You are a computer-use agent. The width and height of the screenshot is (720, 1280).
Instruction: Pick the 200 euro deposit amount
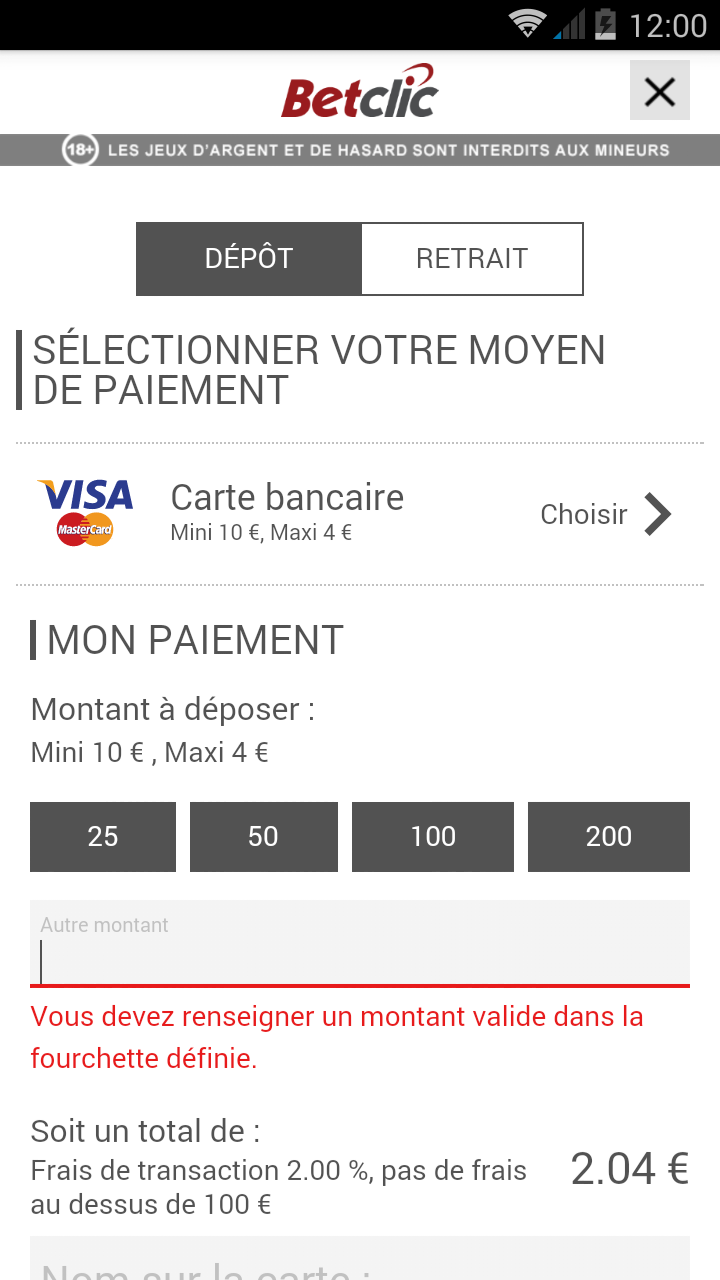click(x=609, y=837)
